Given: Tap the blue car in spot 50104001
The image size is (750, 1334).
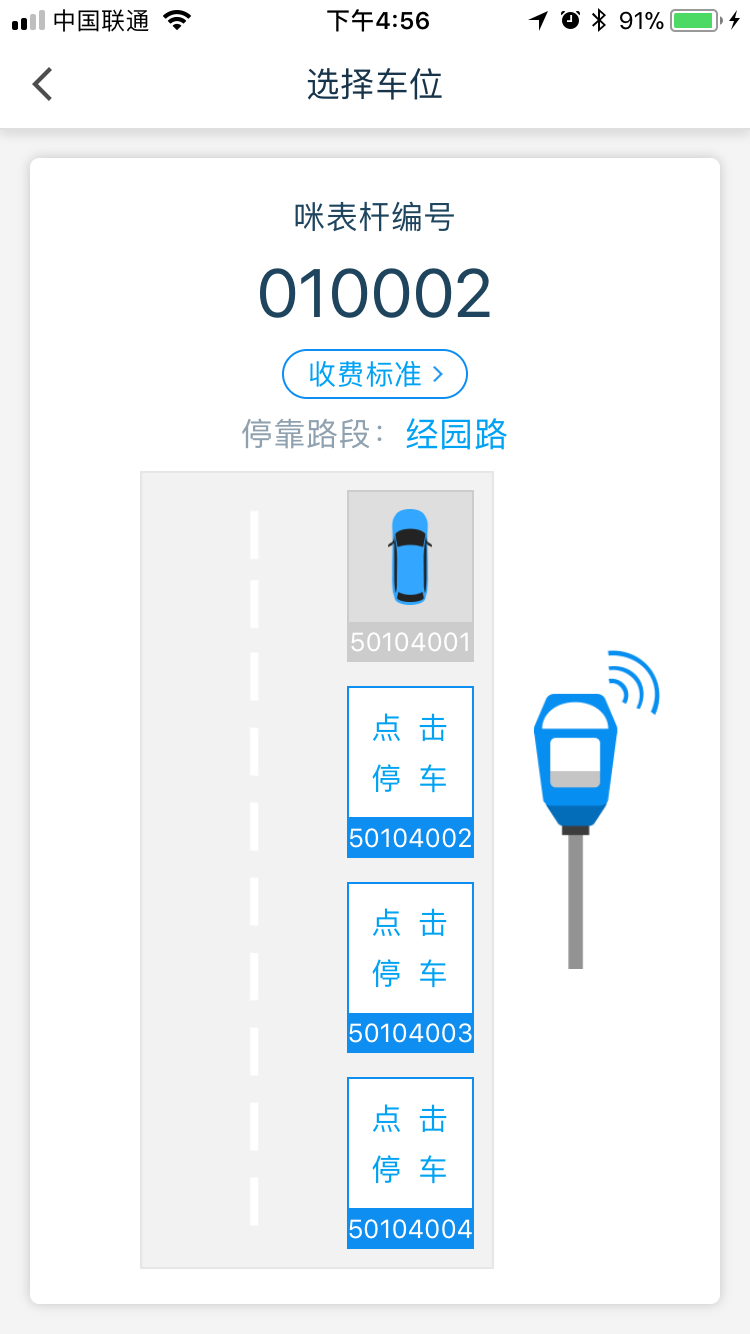Looking at the screenshot, I should [409, 558].
